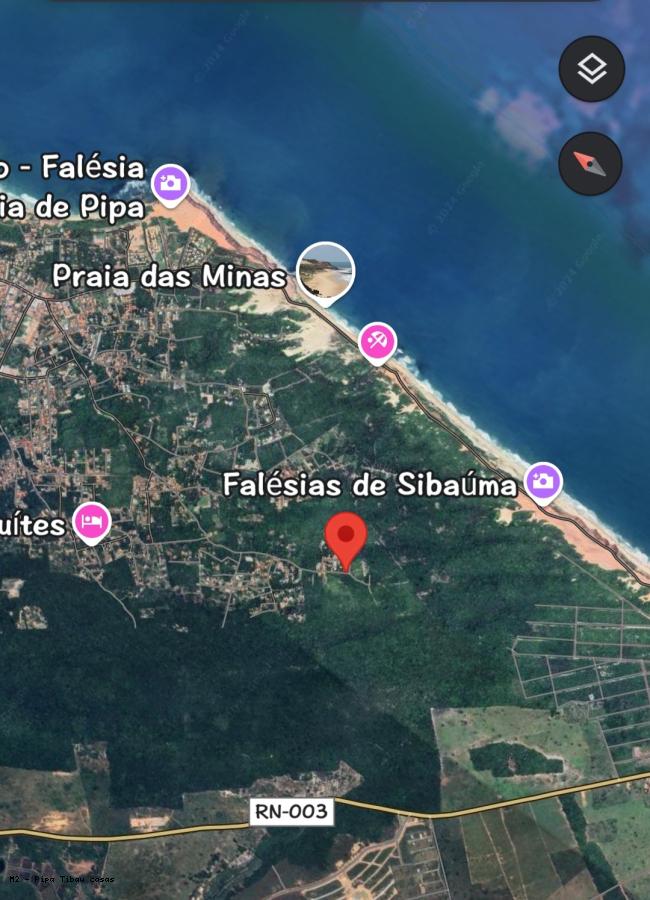Tap the compass to reorient map

pyautogui.click(x=590, y=164)
